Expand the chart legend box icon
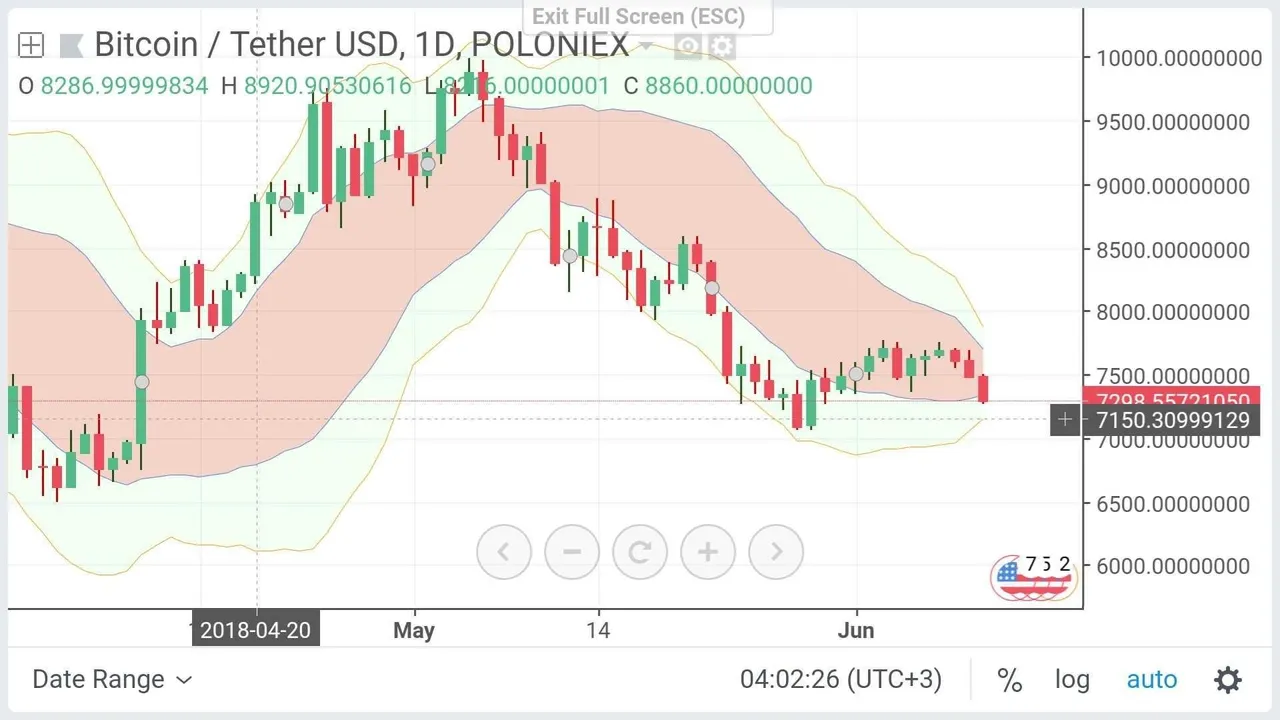 click(31, 45)
